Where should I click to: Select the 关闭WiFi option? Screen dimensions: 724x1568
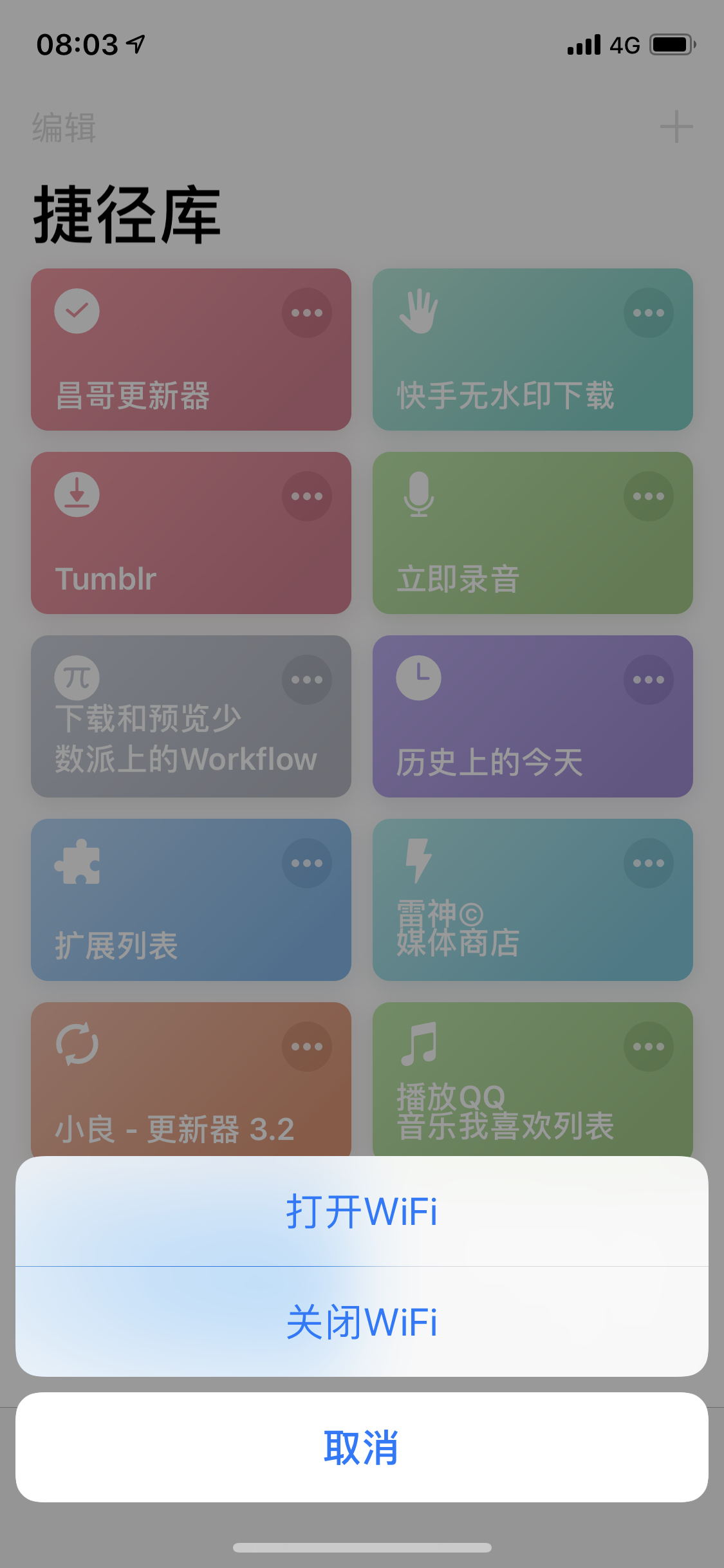tap(362, 1322)
